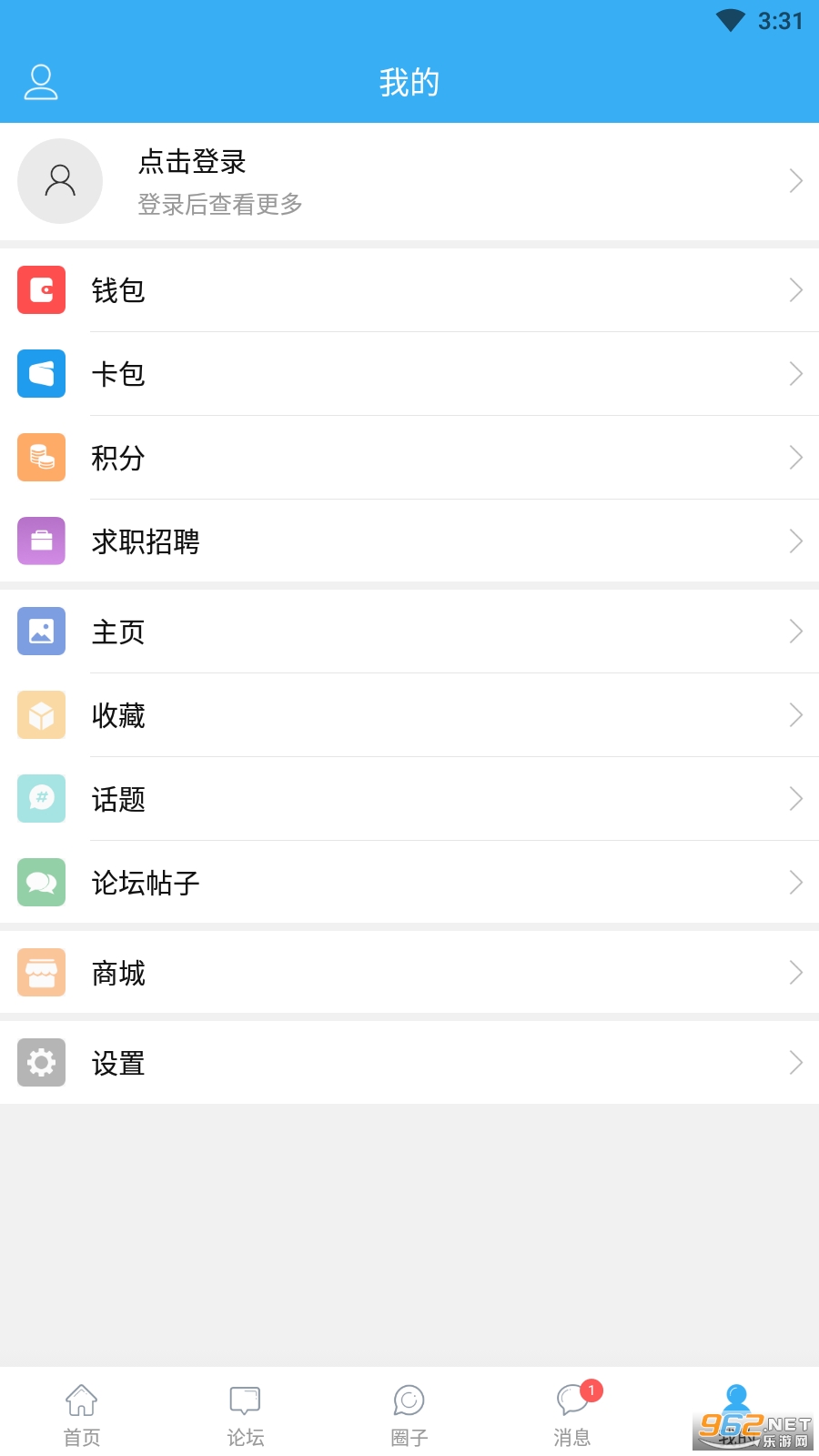Switch to the 圈子 circles tab
This screenshot has width=819, height=1456.
(x=409, y=1415)
